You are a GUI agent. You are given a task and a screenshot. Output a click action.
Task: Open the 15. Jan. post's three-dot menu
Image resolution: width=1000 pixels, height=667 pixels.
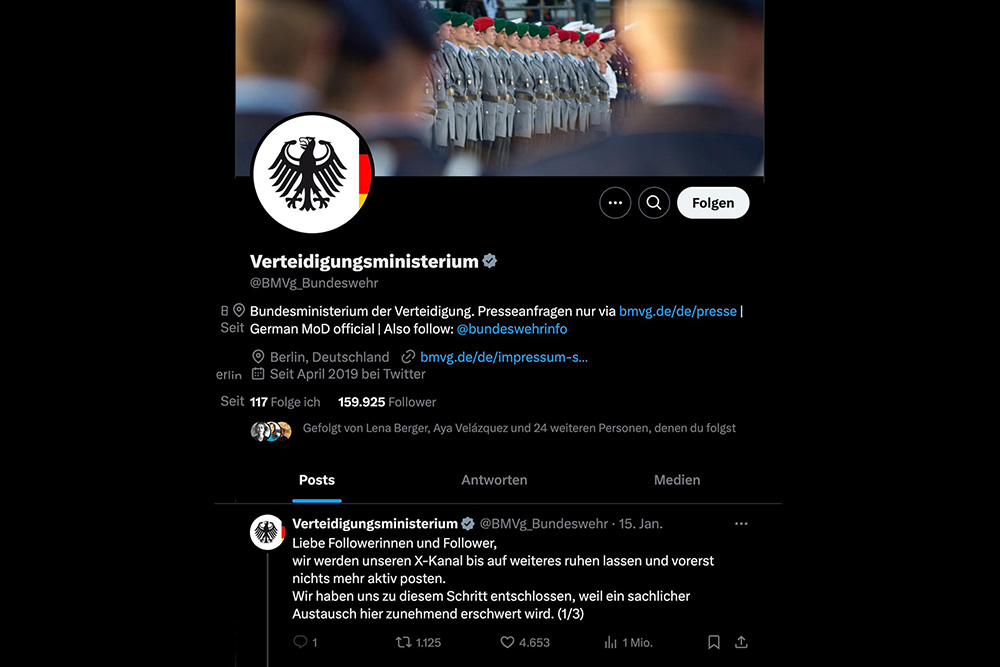tap(741, 523)
